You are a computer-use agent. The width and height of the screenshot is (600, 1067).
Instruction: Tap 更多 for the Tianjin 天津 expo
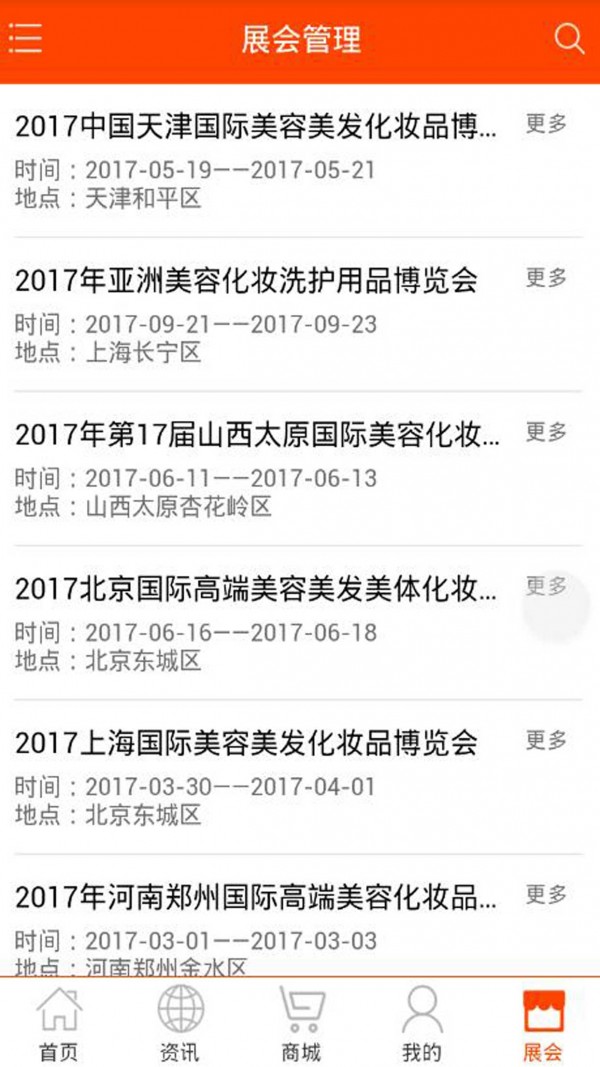tap(546, 124)
